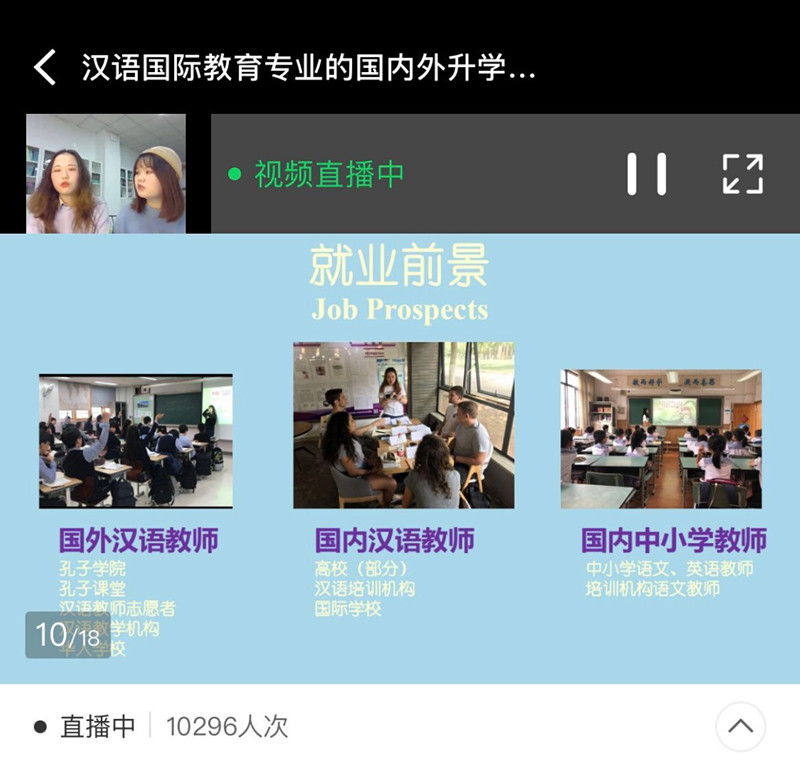This screenshot has height=762, width=800.
Task: Go back from the live stream page
Action: coord(45,68)
